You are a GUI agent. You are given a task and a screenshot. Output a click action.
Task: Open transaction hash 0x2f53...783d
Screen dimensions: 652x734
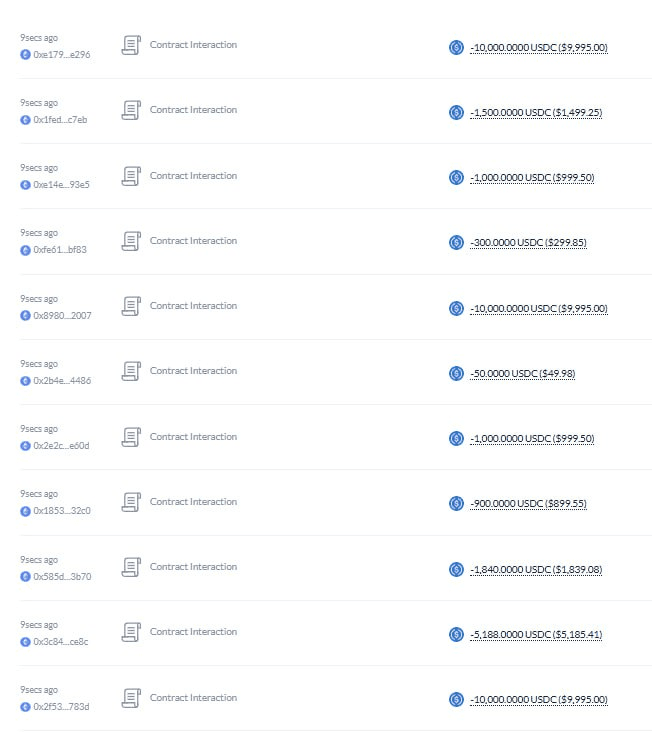[x=61, y=707]
